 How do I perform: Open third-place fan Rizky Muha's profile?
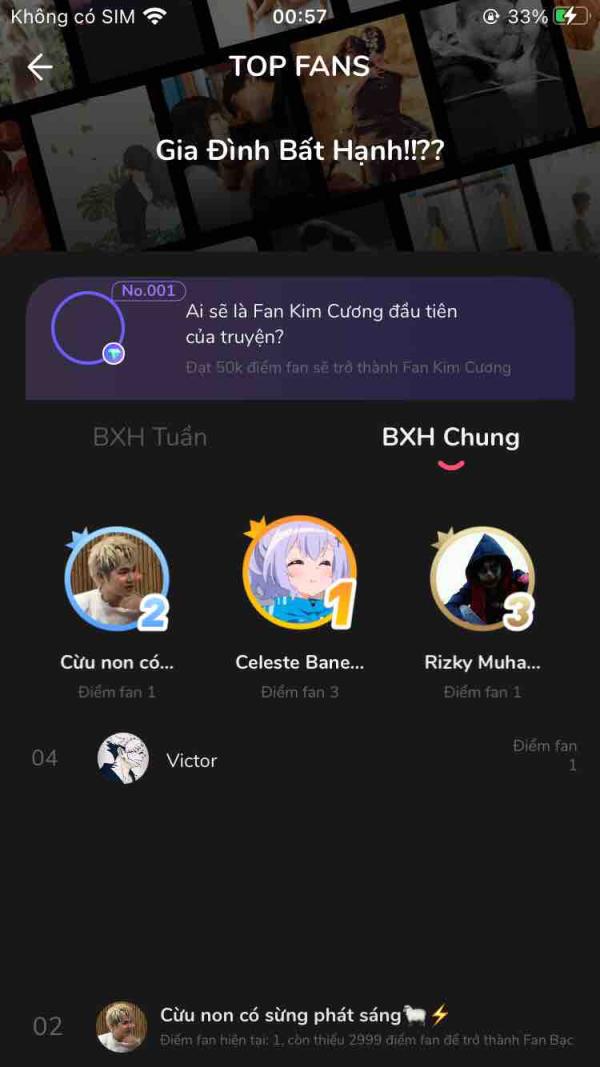[x=482, y=580]
